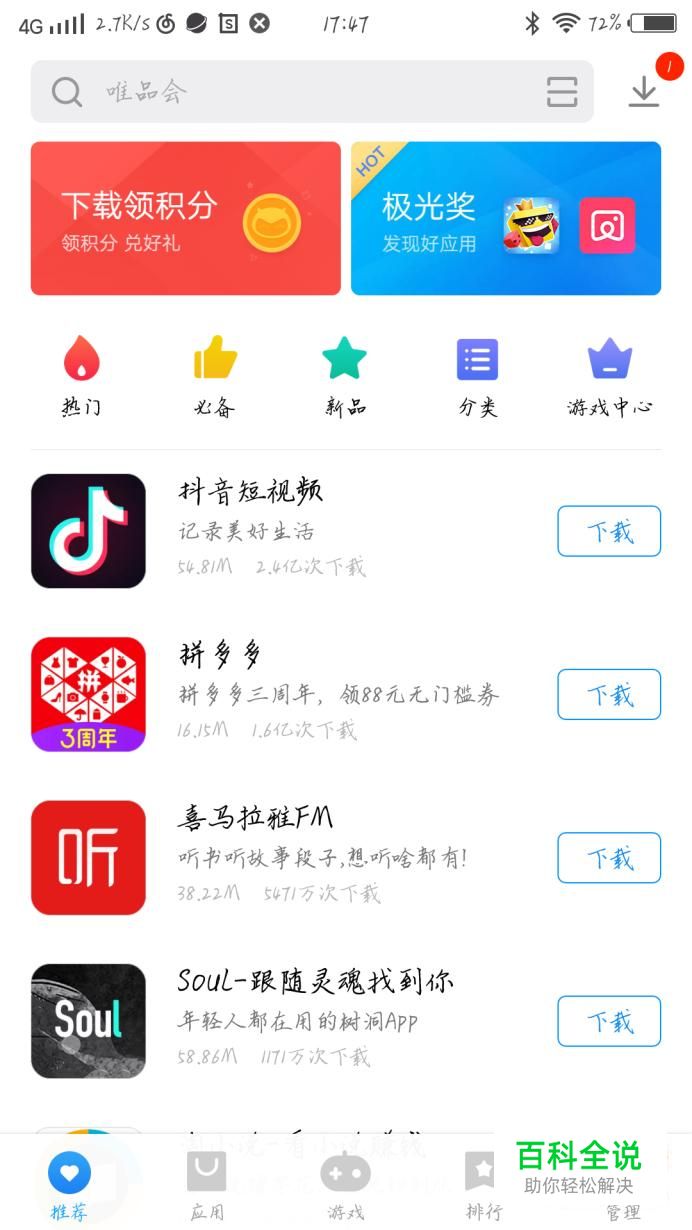
Task: Download 喜马拉雅FM
Action: point(609,858)
